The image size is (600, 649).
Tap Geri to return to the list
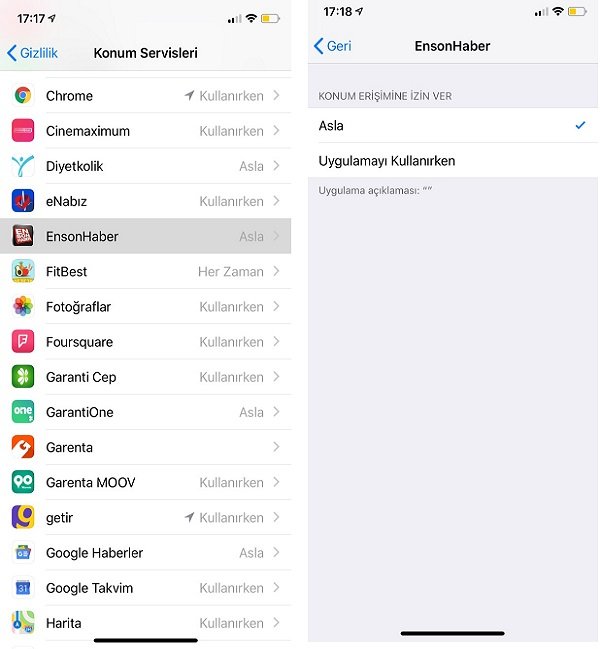tap(335, 46)
